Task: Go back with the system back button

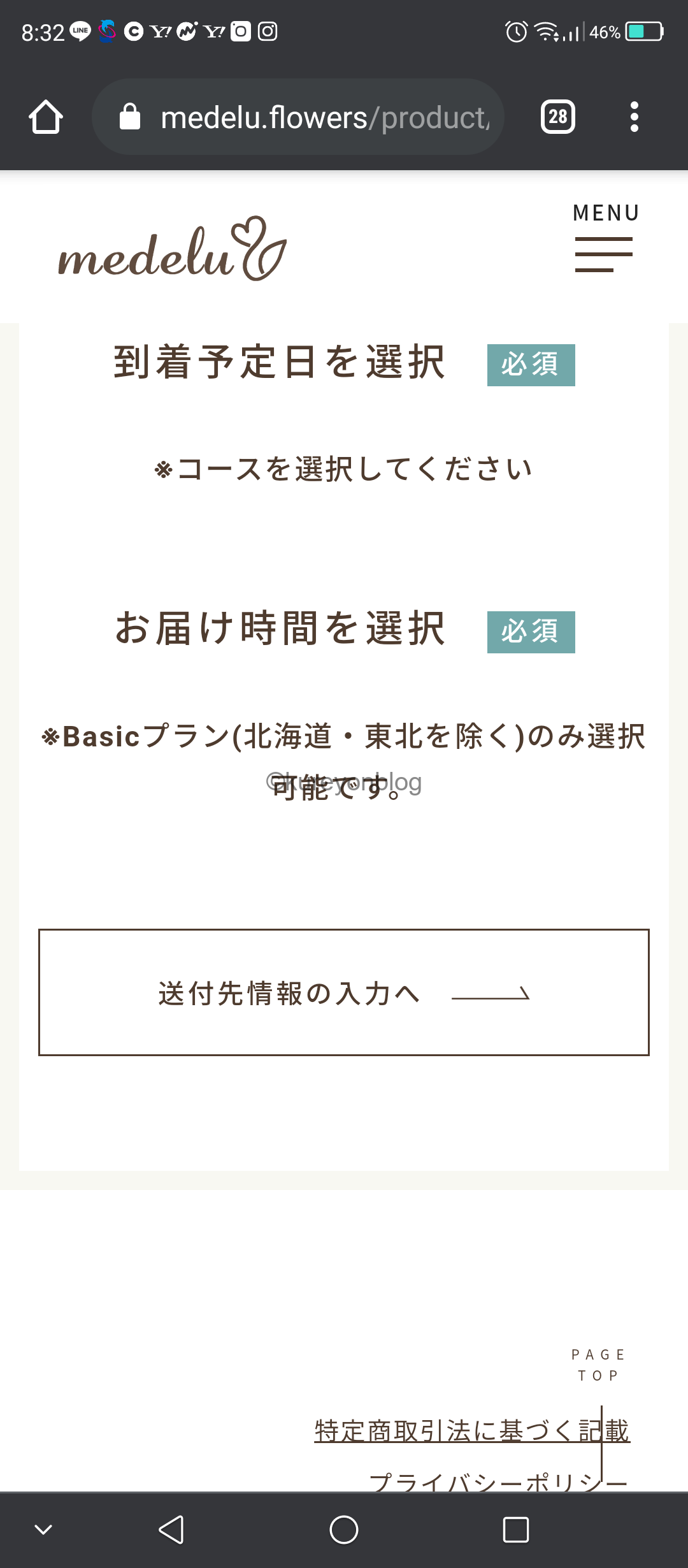Action: coord(171,1530)
